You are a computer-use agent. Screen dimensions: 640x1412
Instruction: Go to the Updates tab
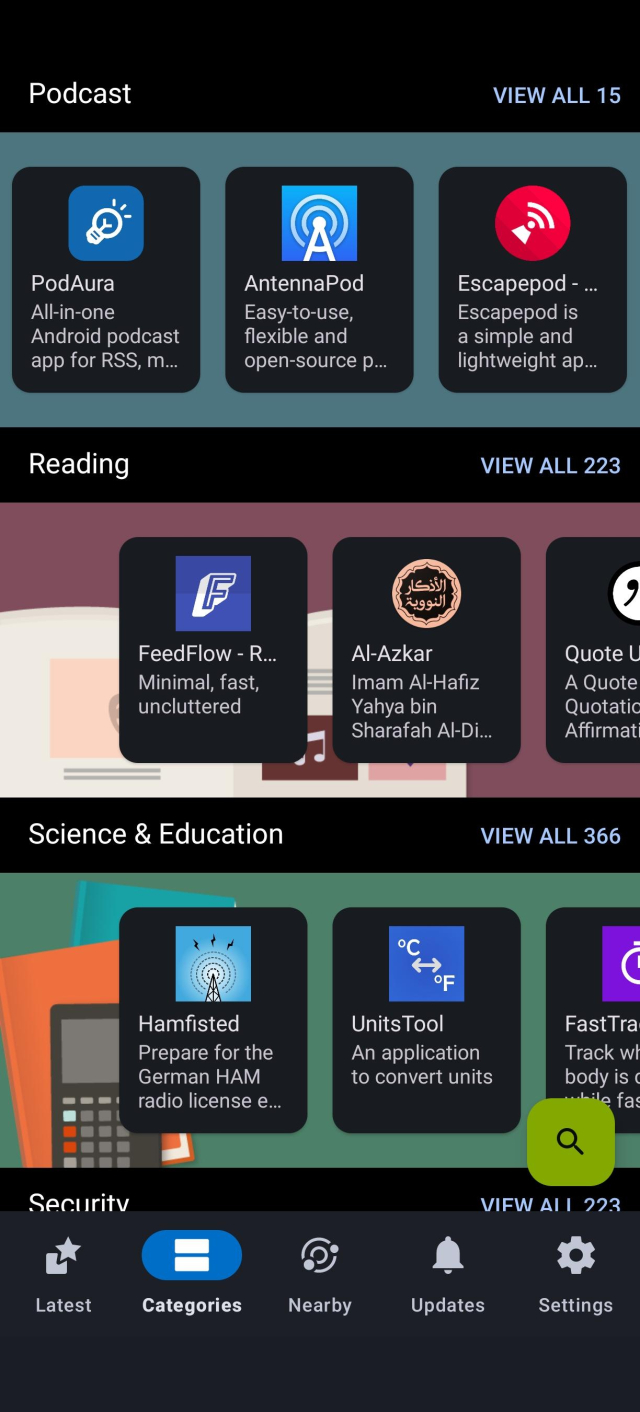(447, 1274)
